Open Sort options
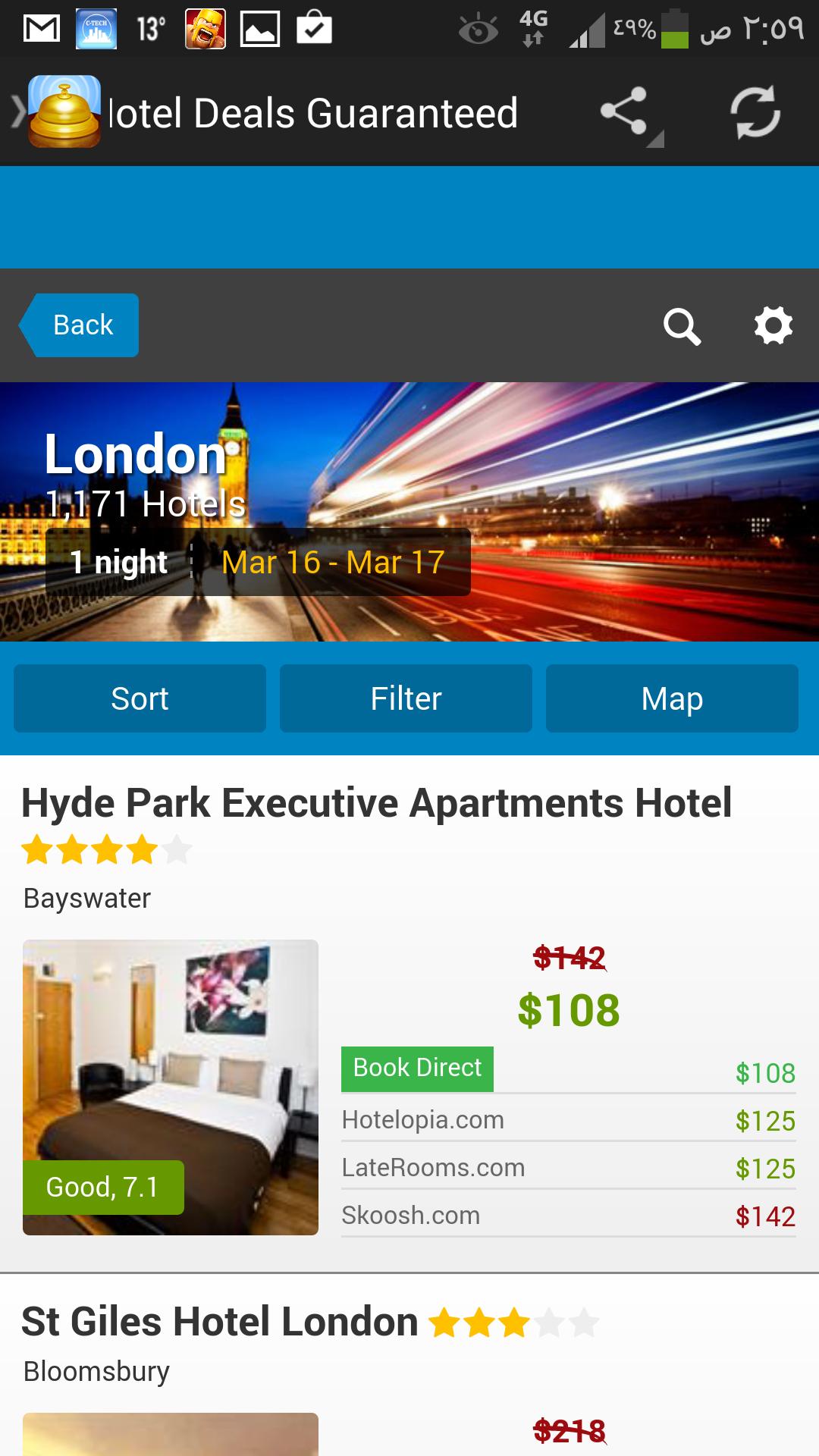Screen dimensions: 819x1456 click(x=140, y=698)
